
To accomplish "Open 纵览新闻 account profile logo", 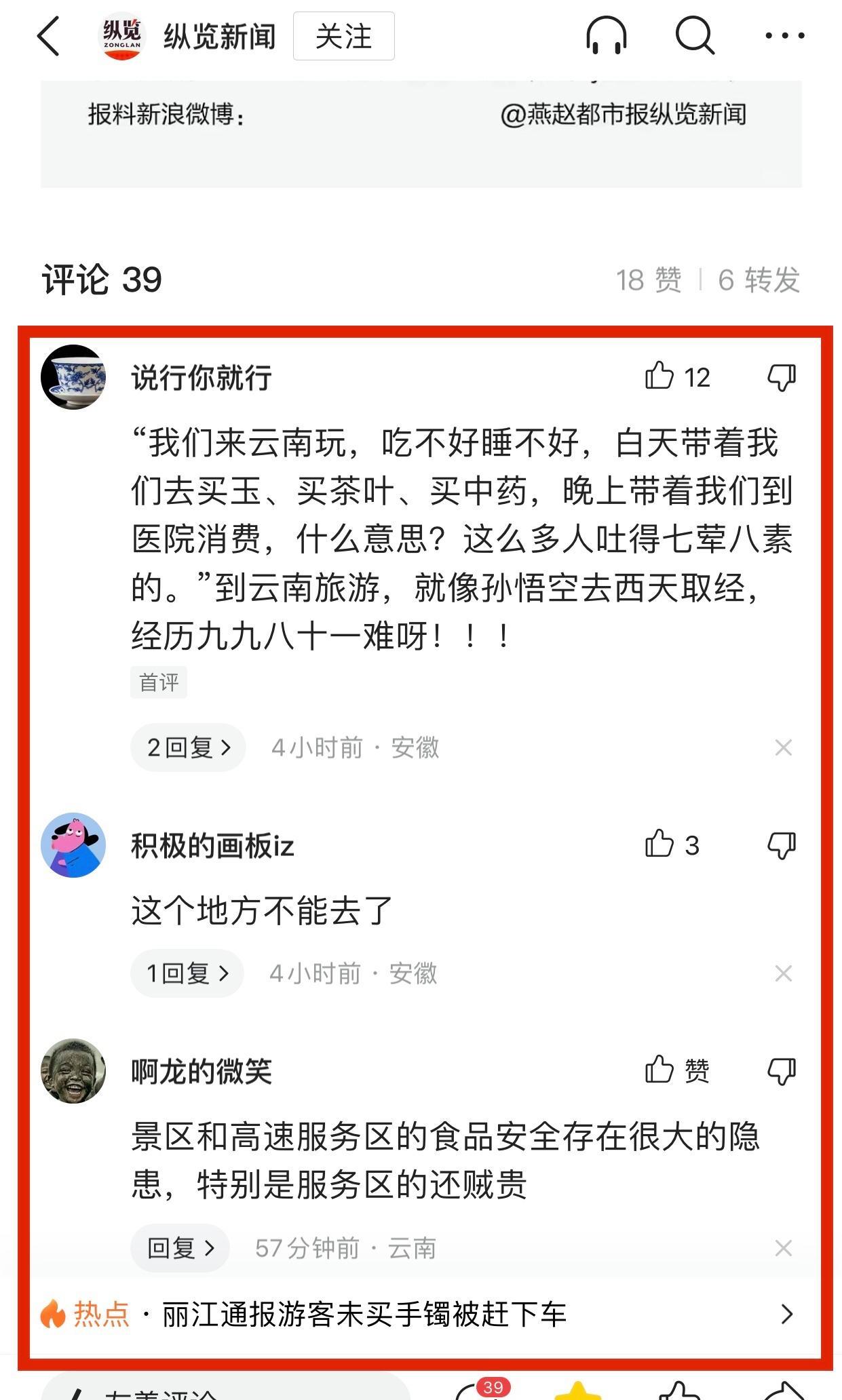I will click(122, 35).
